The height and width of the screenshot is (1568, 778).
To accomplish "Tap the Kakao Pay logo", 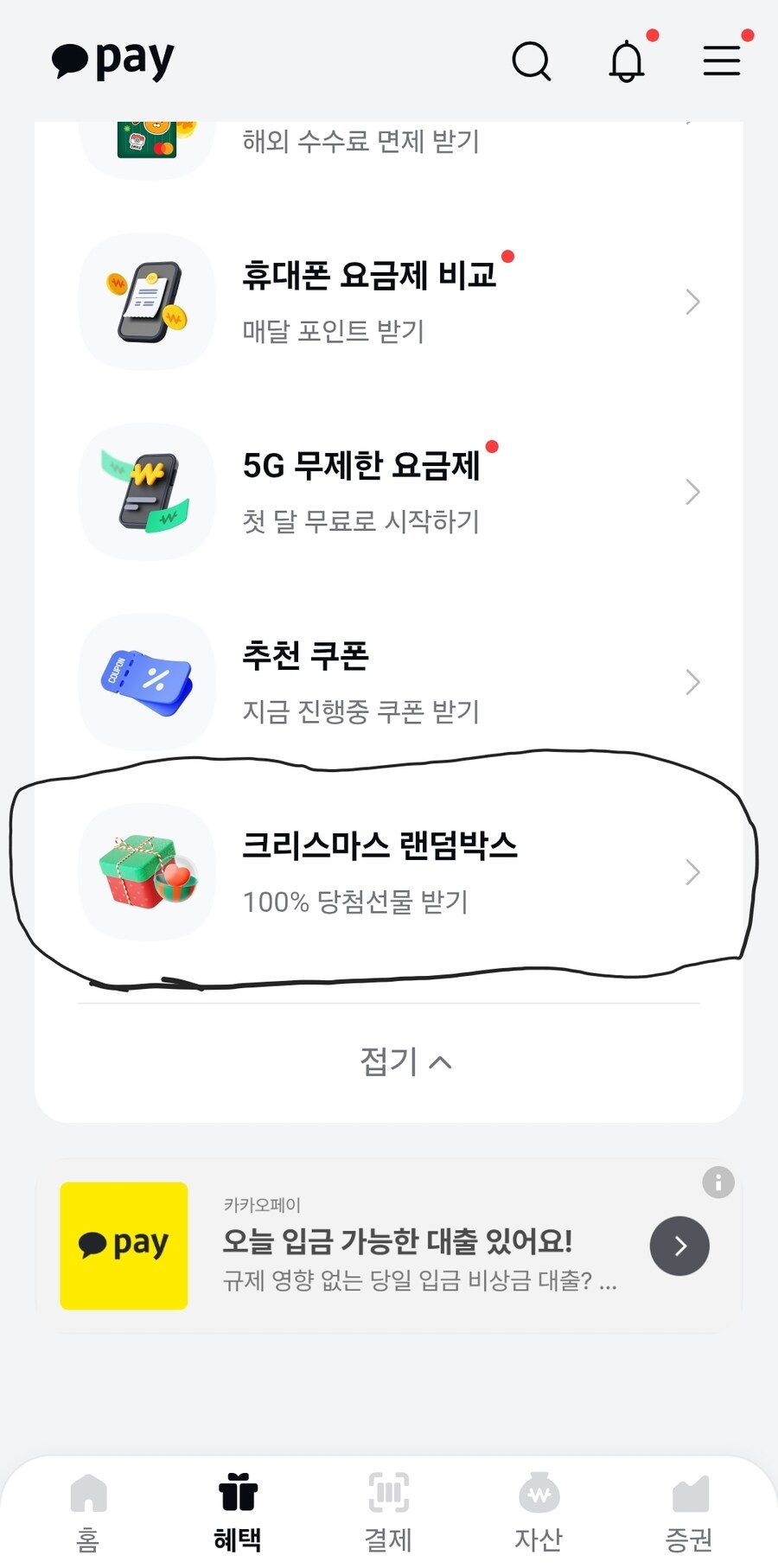I will click(112, 59).
